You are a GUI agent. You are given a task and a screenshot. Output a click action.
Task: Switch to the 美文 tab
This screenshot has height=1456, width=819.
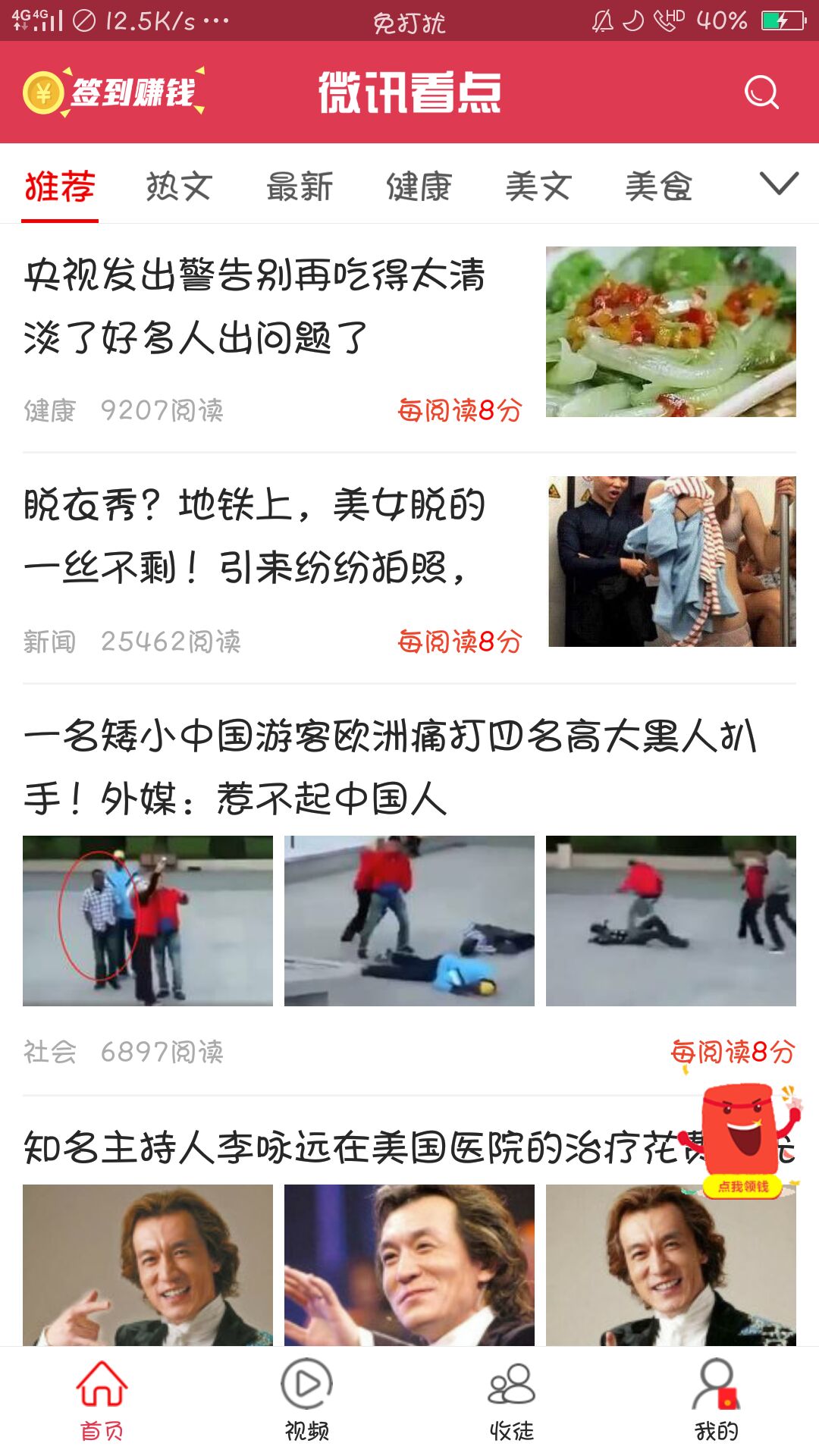coord(539,186)
